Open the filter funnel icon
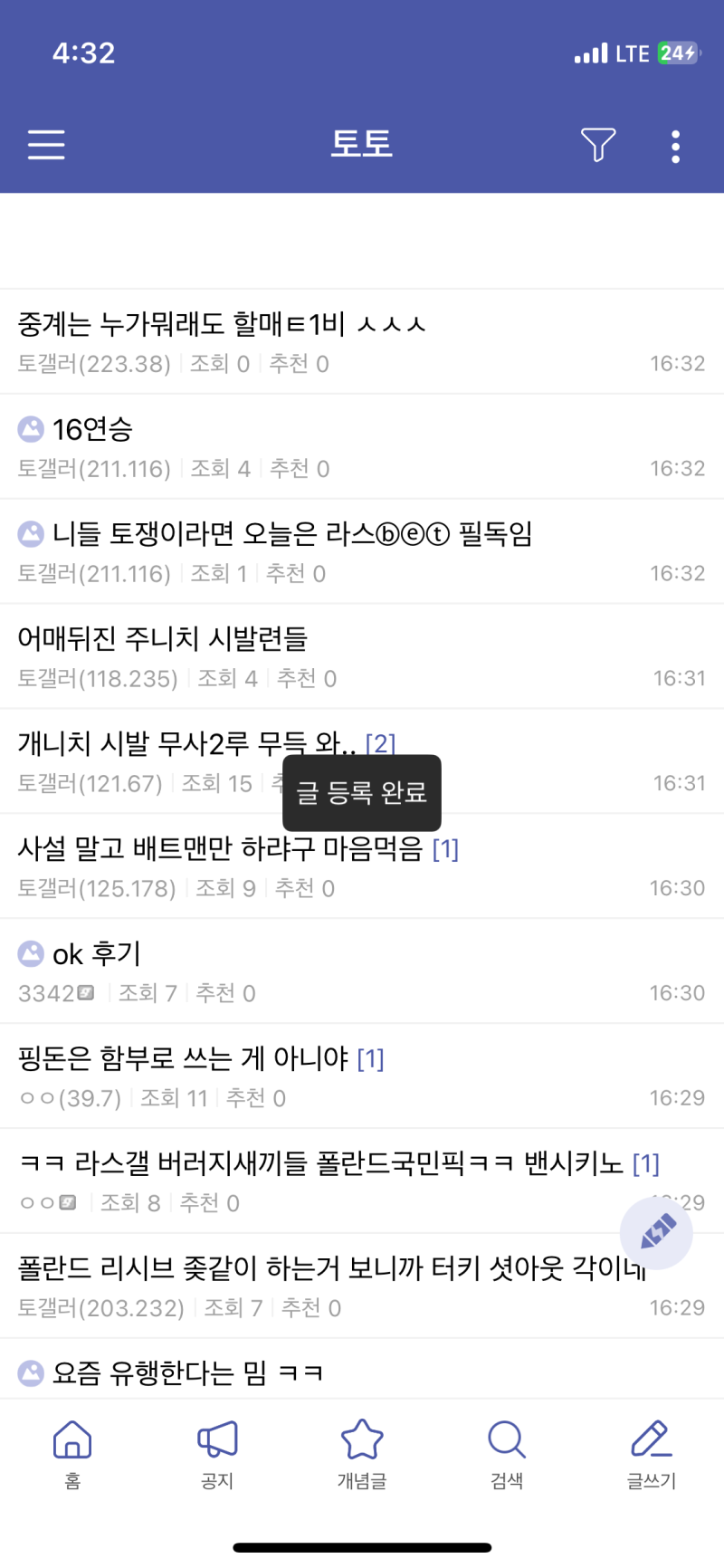The height and width of the screenshot is (1568, 724). [597, 145]
